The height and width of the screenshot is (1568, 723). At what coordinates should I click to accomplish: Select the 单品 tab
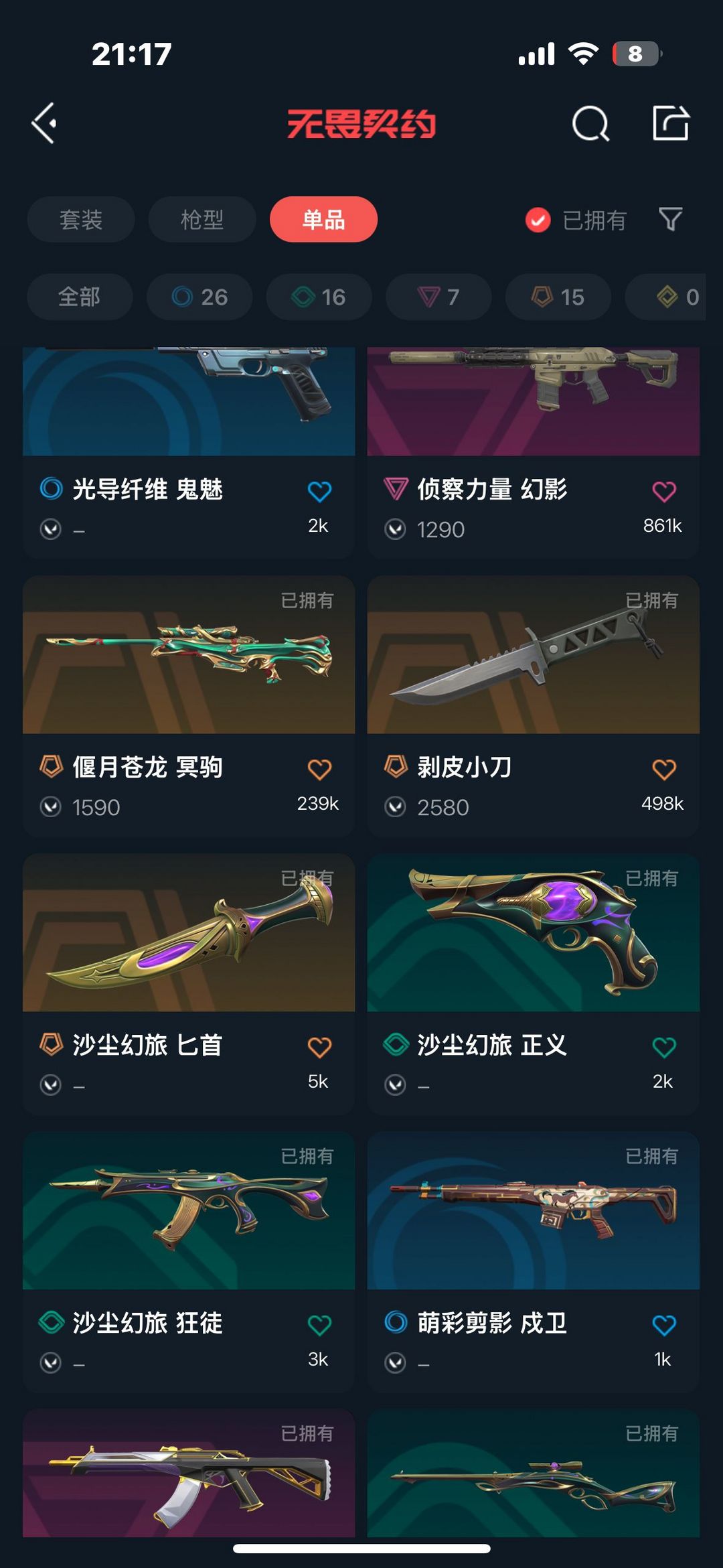point(323,219)
